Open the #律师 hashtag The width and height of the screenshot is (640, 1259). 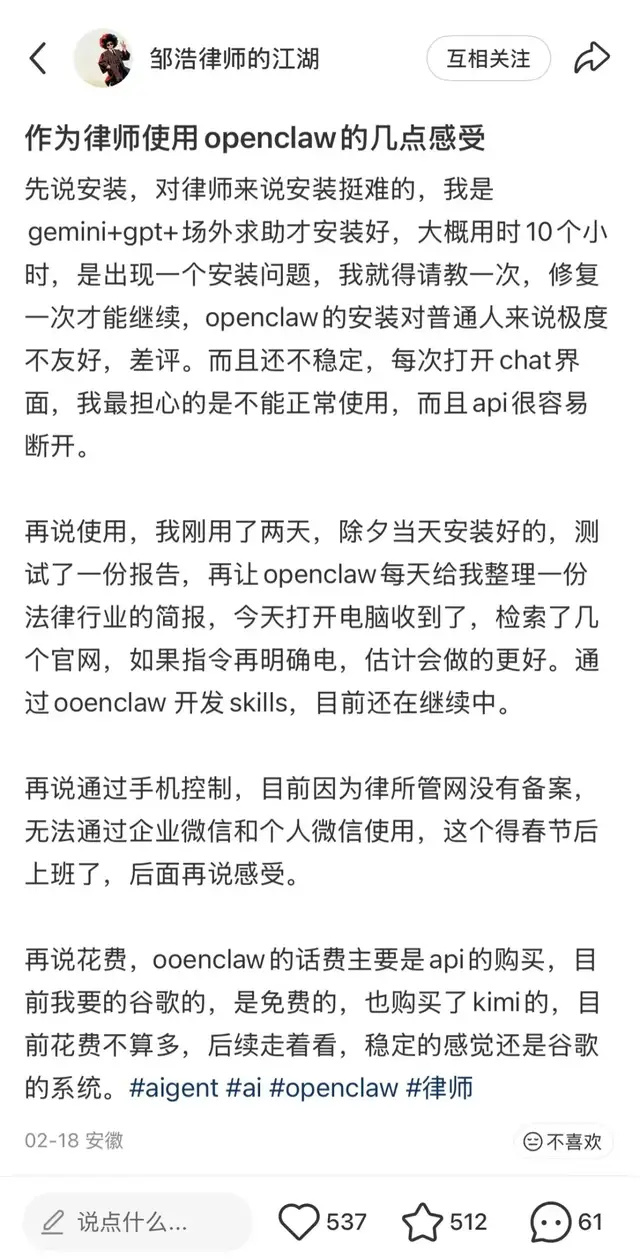tap(439, 1087)
